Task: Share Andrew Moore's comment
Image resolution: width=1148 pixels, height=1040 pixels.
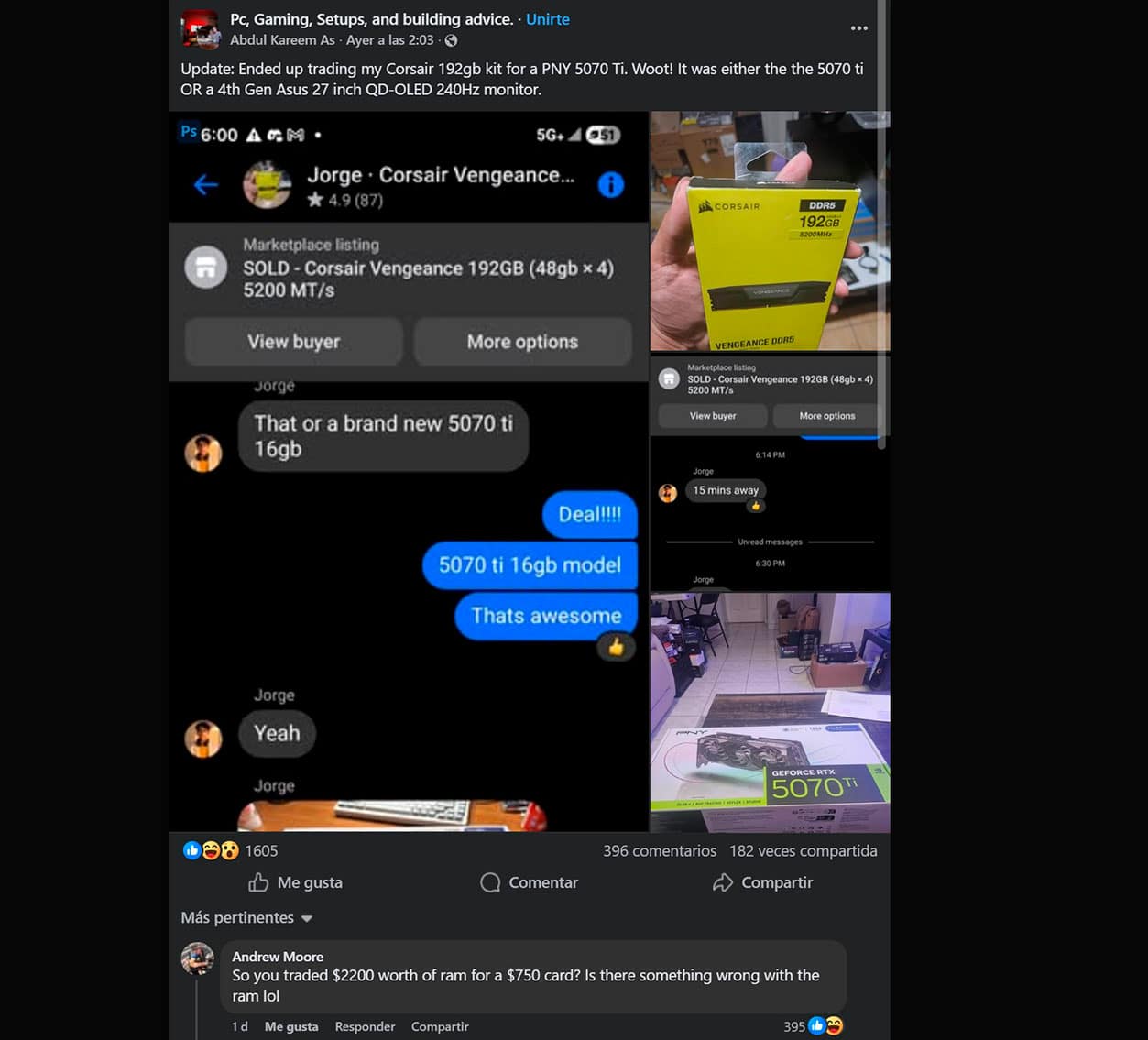Action: (440, 1026)
